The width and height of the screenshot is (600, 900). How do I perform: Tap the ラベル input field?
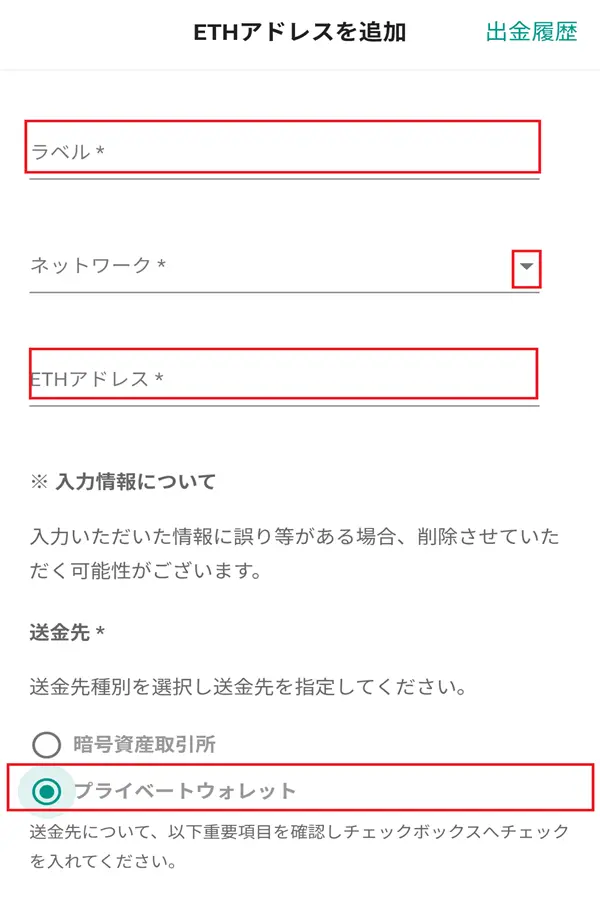(283, 153)
